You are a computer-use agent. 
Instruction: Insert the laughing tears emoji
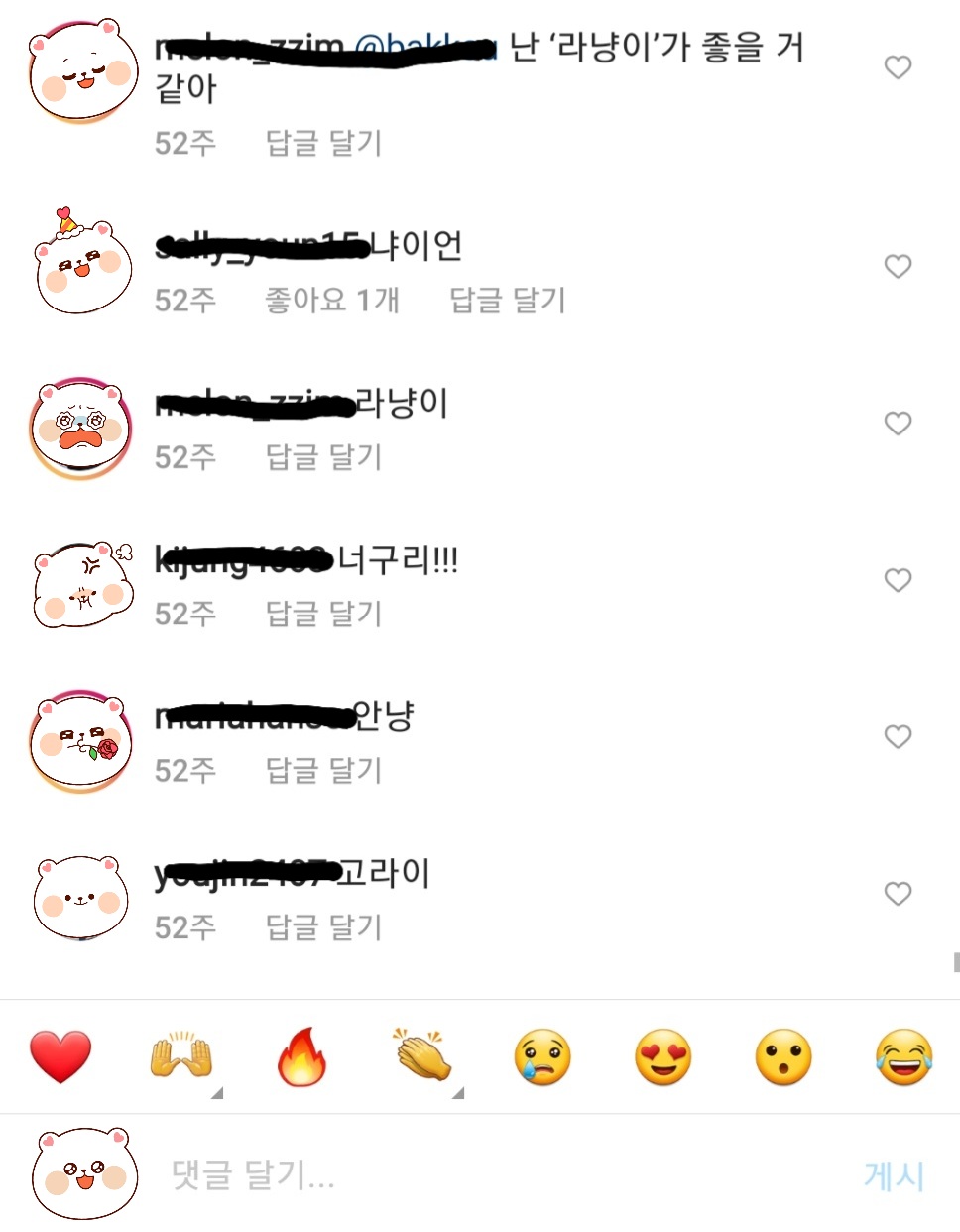click(x=903, y=1056)
